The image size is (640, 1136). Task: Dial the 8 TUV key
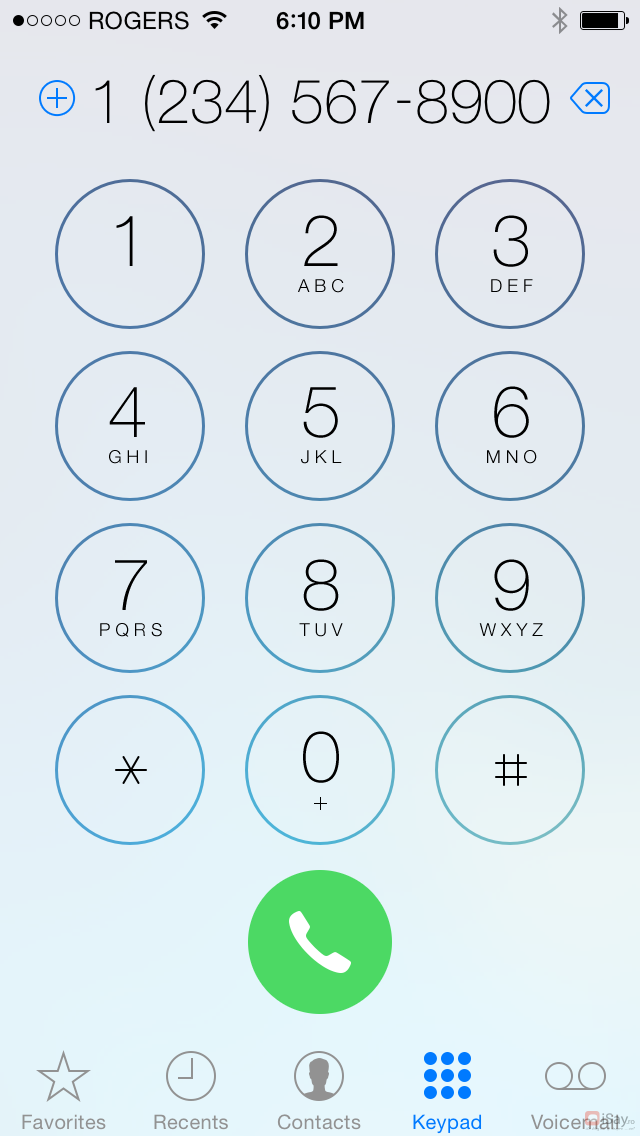coord(320,598)
